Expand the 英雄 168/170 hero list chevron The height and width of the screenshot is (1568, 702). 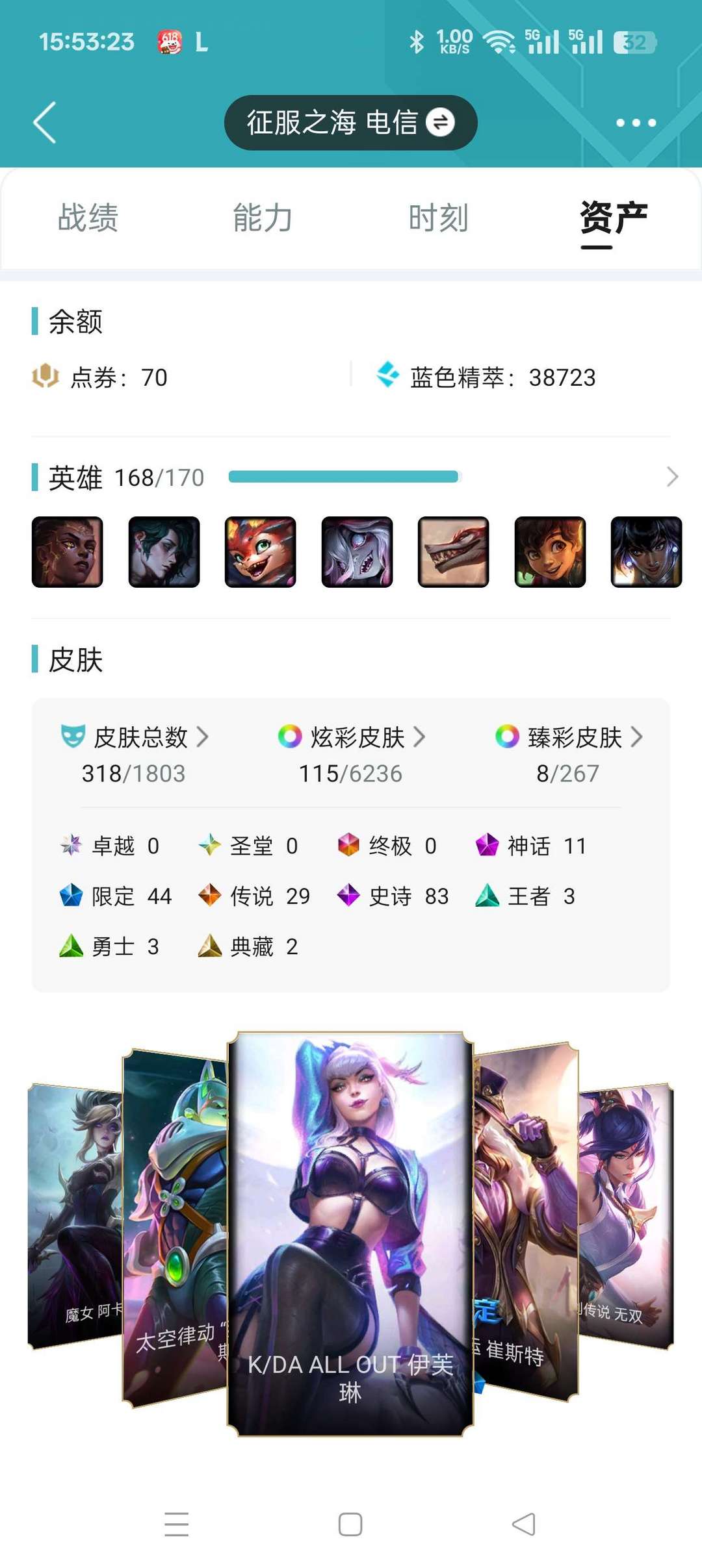[x=673, y=477]
